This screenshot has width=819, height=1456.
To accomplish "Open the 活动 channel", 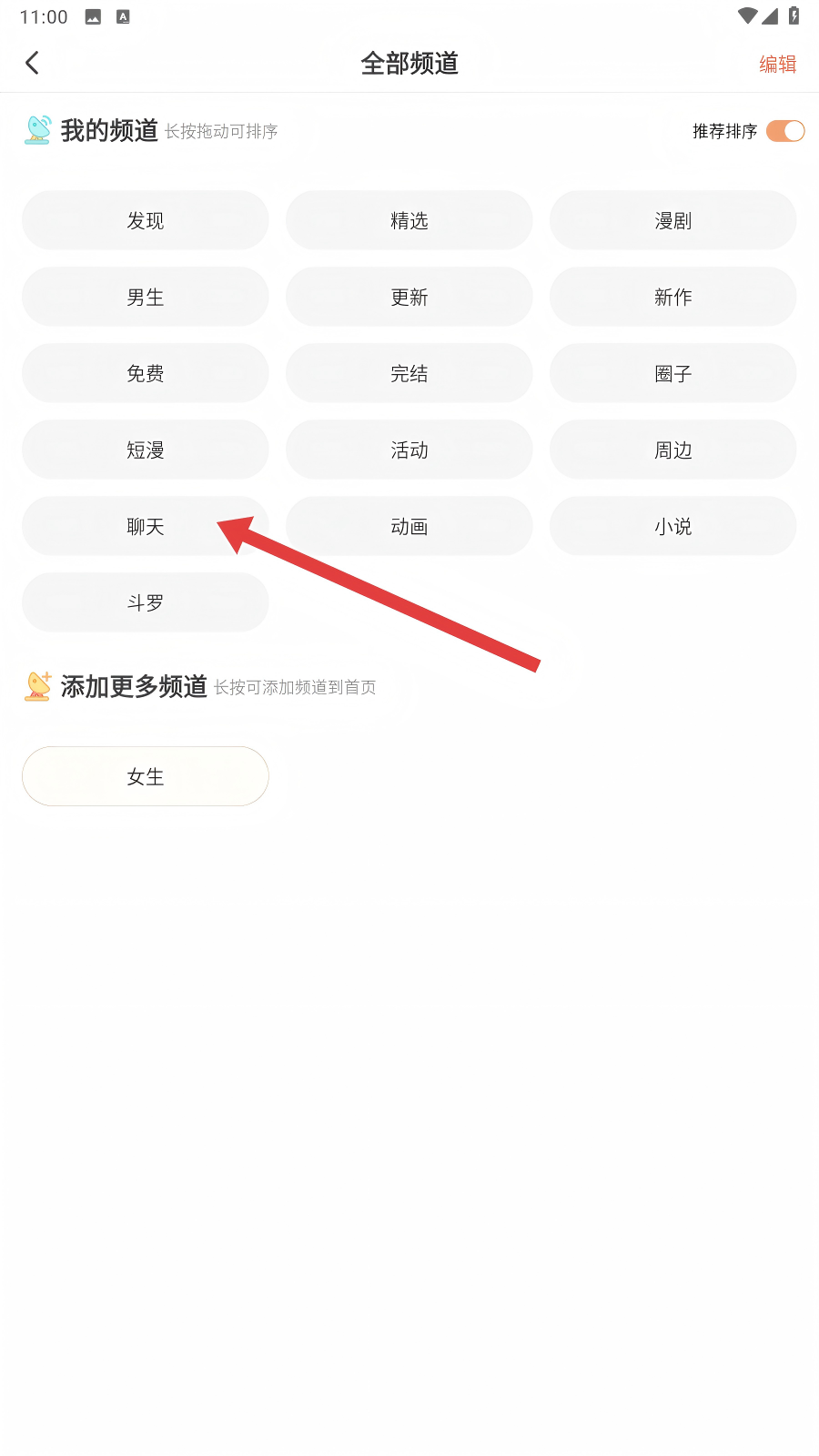I will [409, 450].
